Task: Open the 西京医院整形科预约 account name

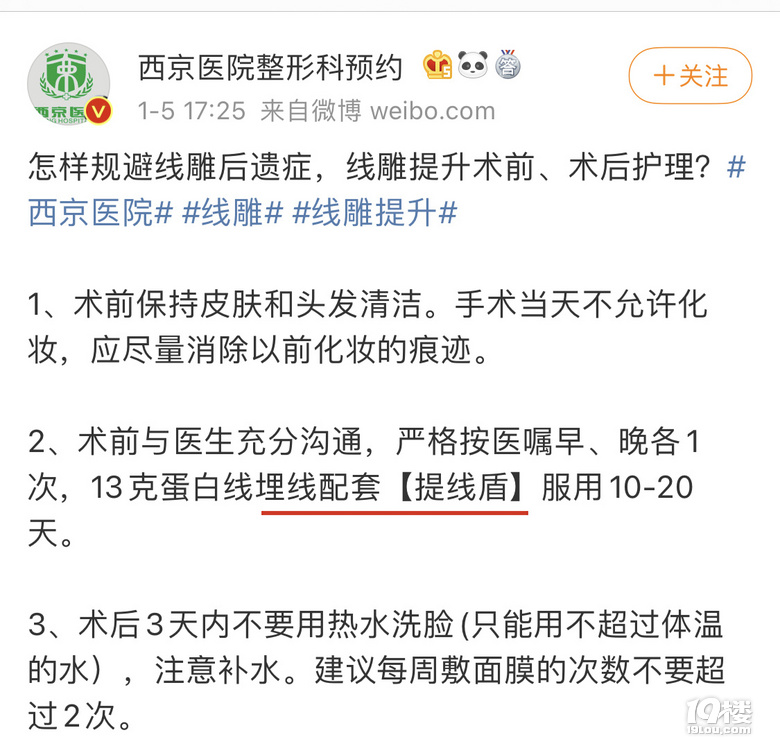Action: click(270, 67)
